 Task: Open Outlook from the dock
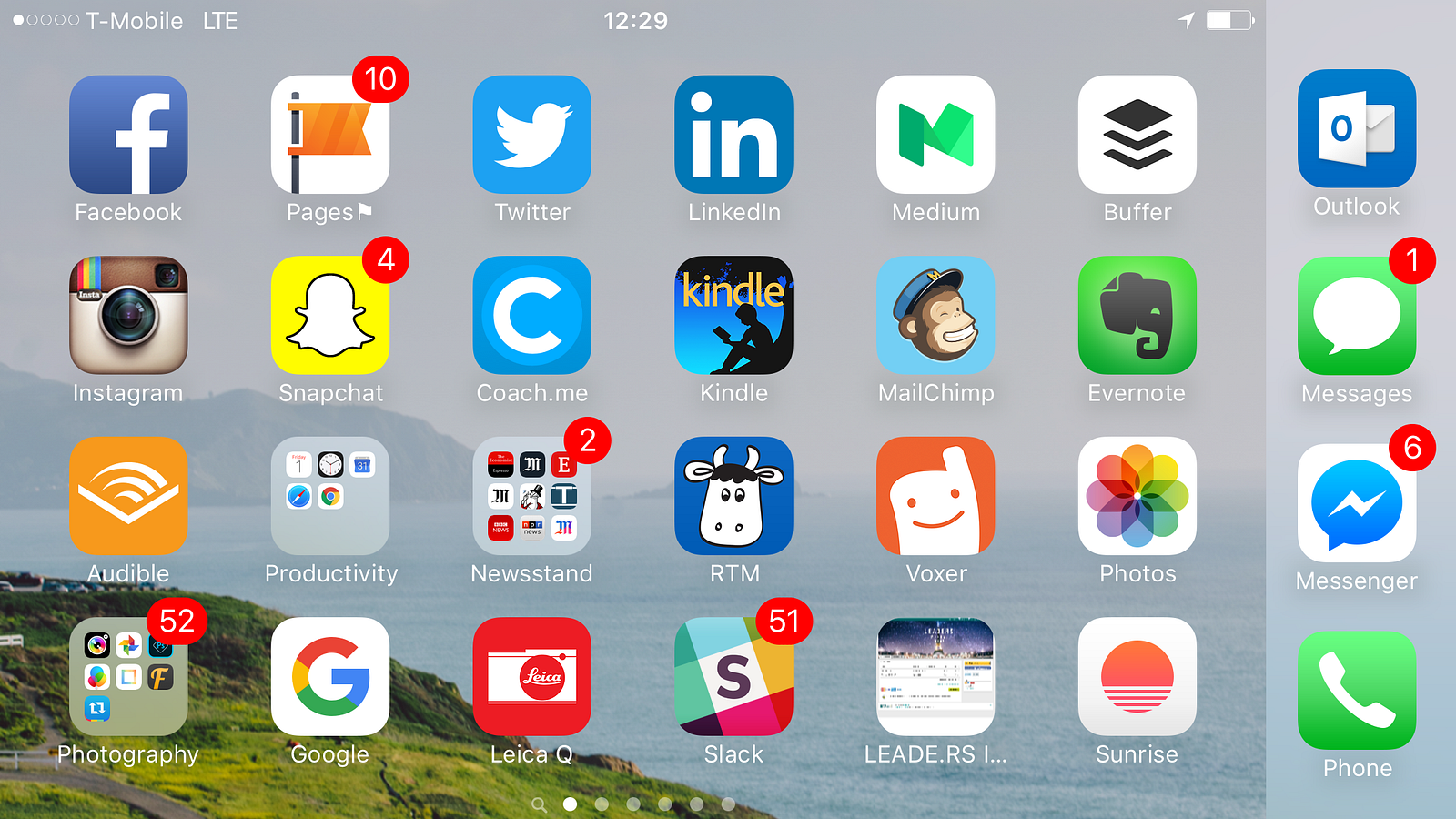pos(1357,128)
